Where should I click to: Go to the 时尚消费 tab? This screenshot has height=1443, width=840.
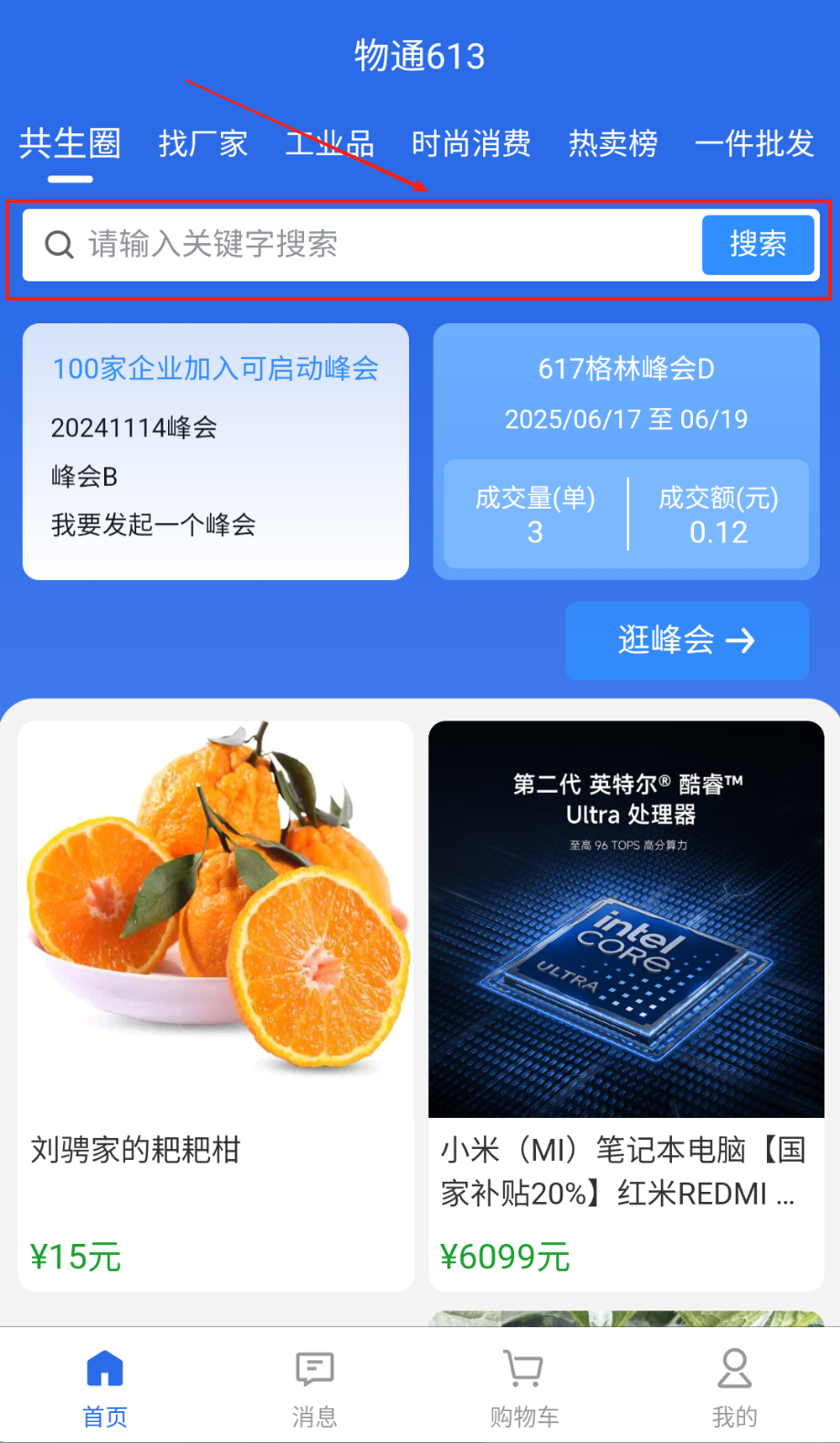pos(471,143)
